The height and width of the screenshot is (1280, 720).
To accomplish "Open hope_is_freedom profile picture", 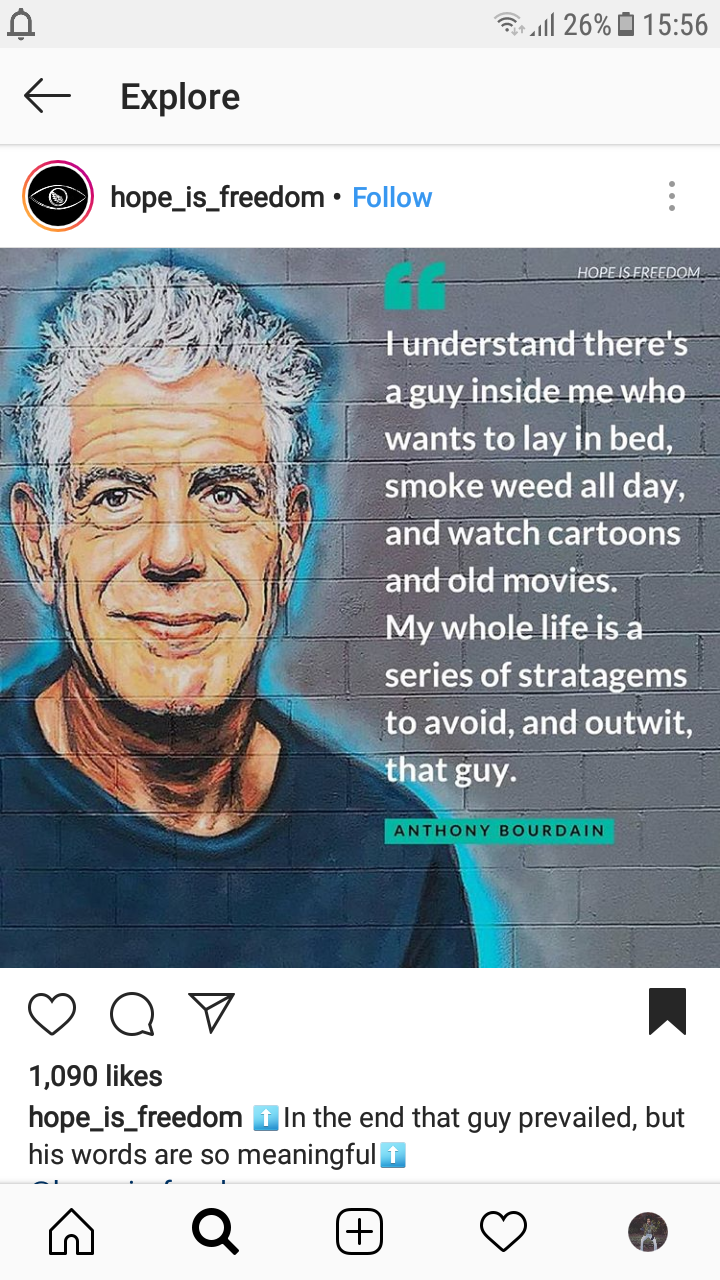I will tap(58, 196).
